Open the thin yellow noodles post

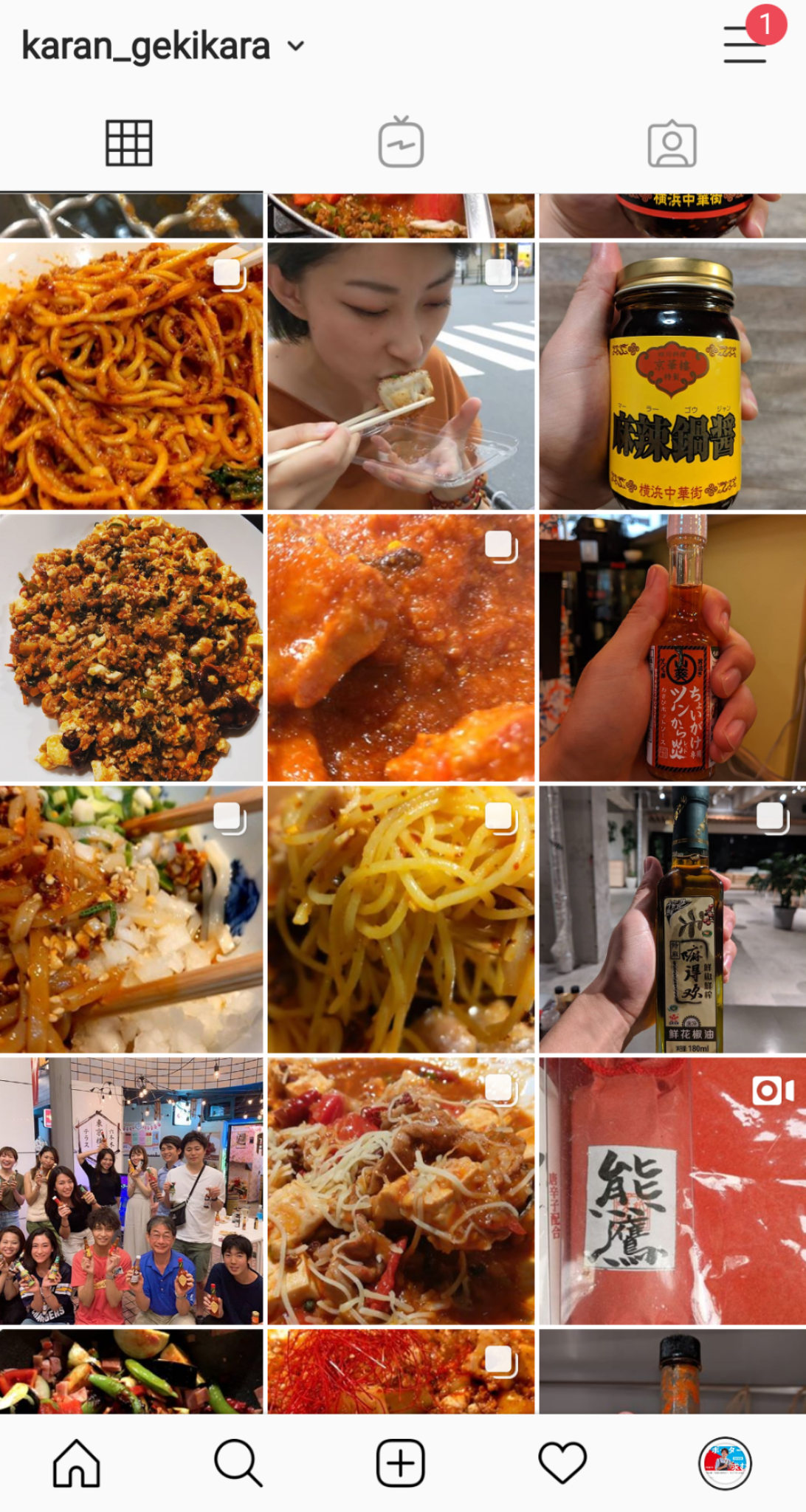point(401,920)
